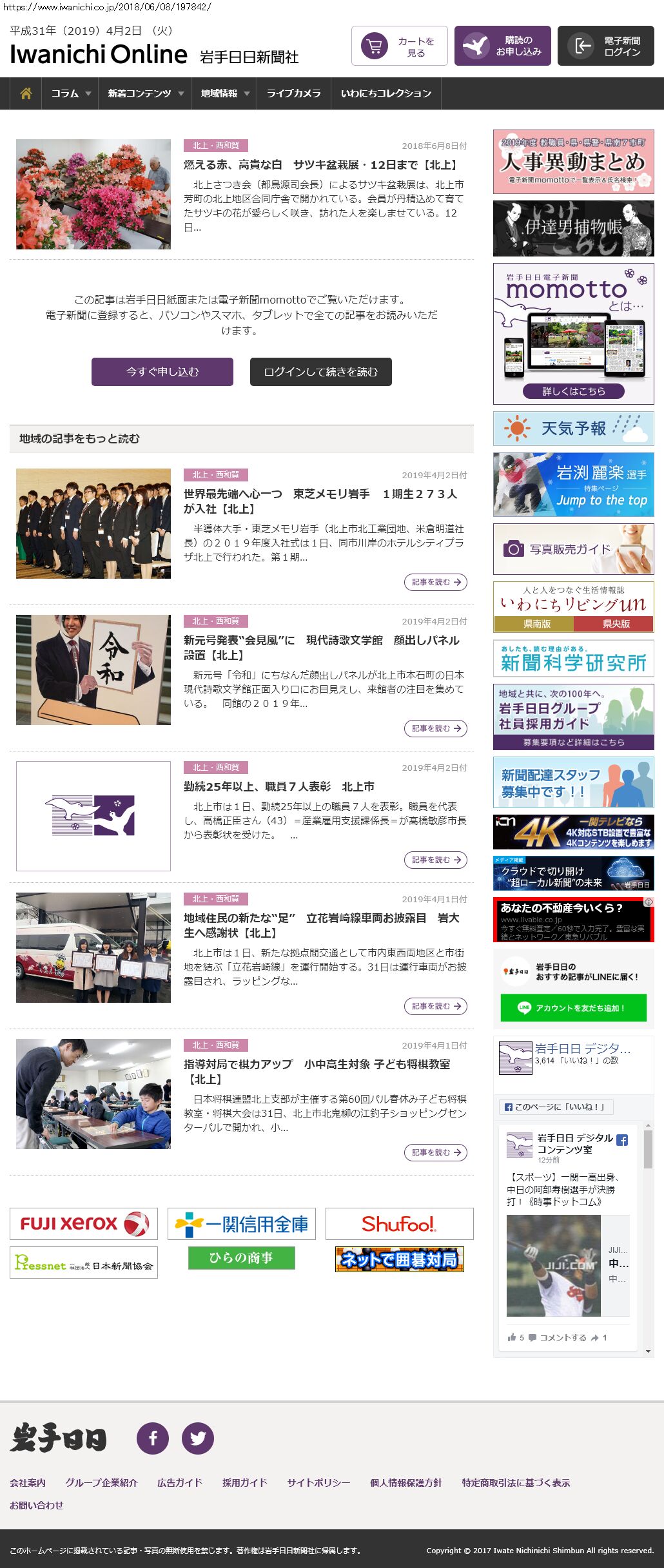Add the LINE account via アカウントを友だち追加
This screenshot has height=1568, width=664.
coord(573,1008)
